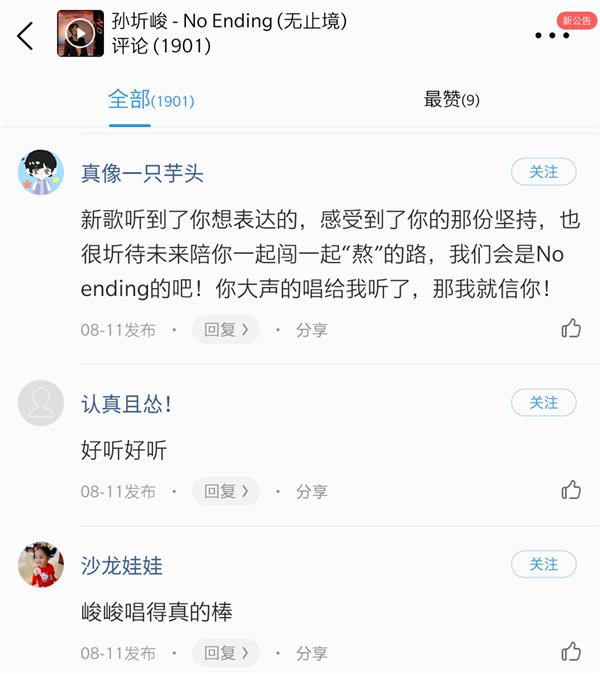Open 真像一只芋头's profile avatar

coord(41,173)
